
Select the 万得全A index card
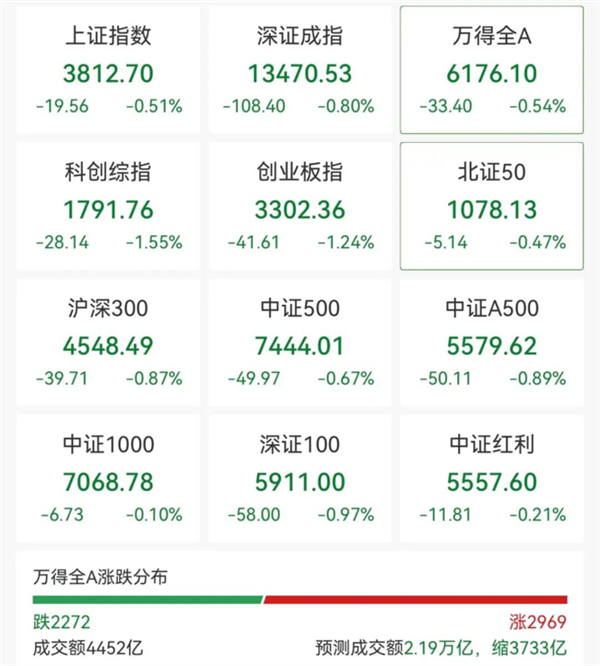pyautogui.click(x=492, y=70)
